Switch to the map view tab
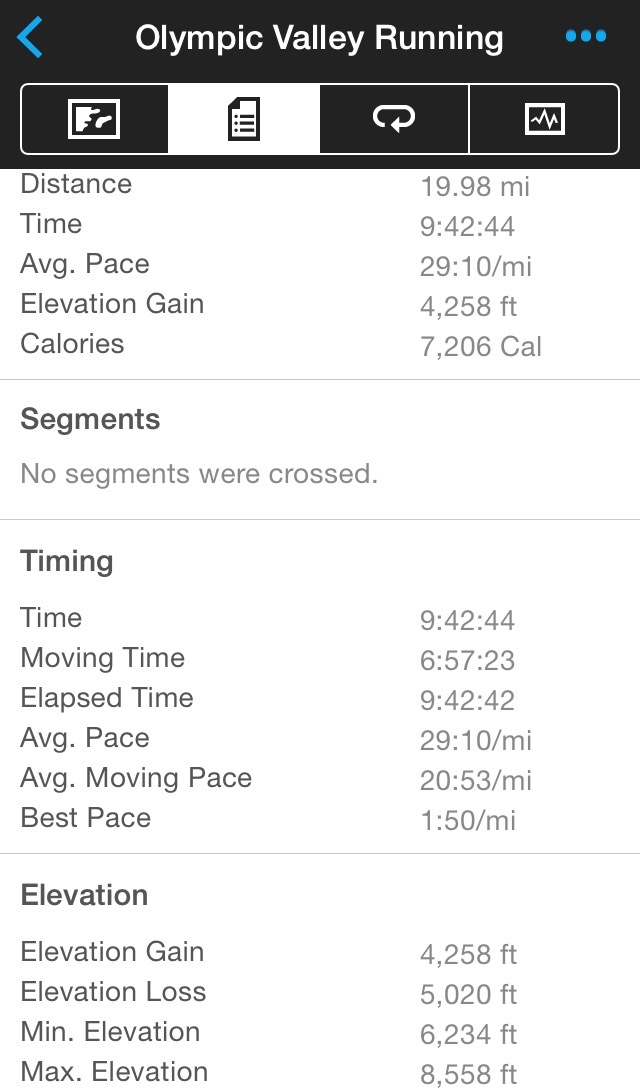 pos(94,119)
